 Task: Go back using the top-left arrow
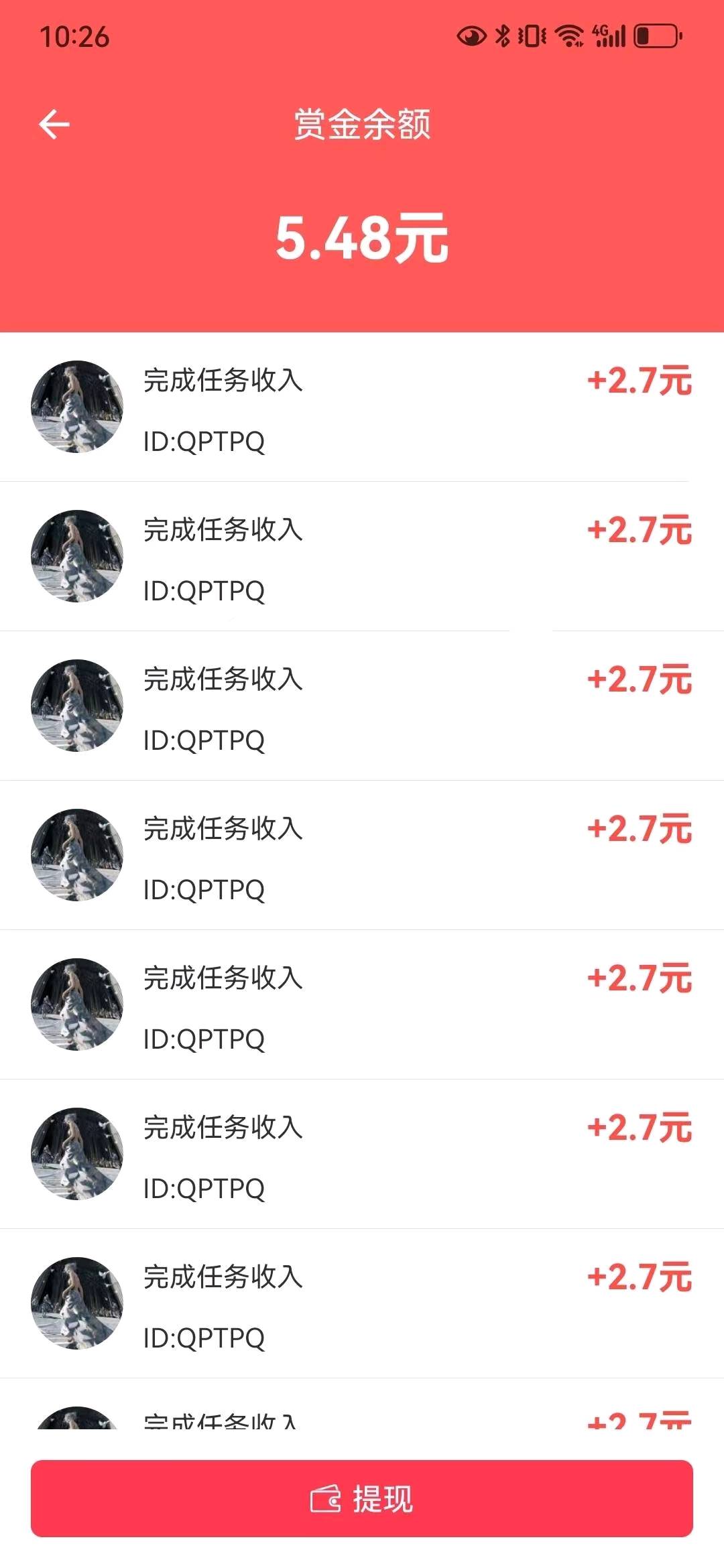click(54, 125)
